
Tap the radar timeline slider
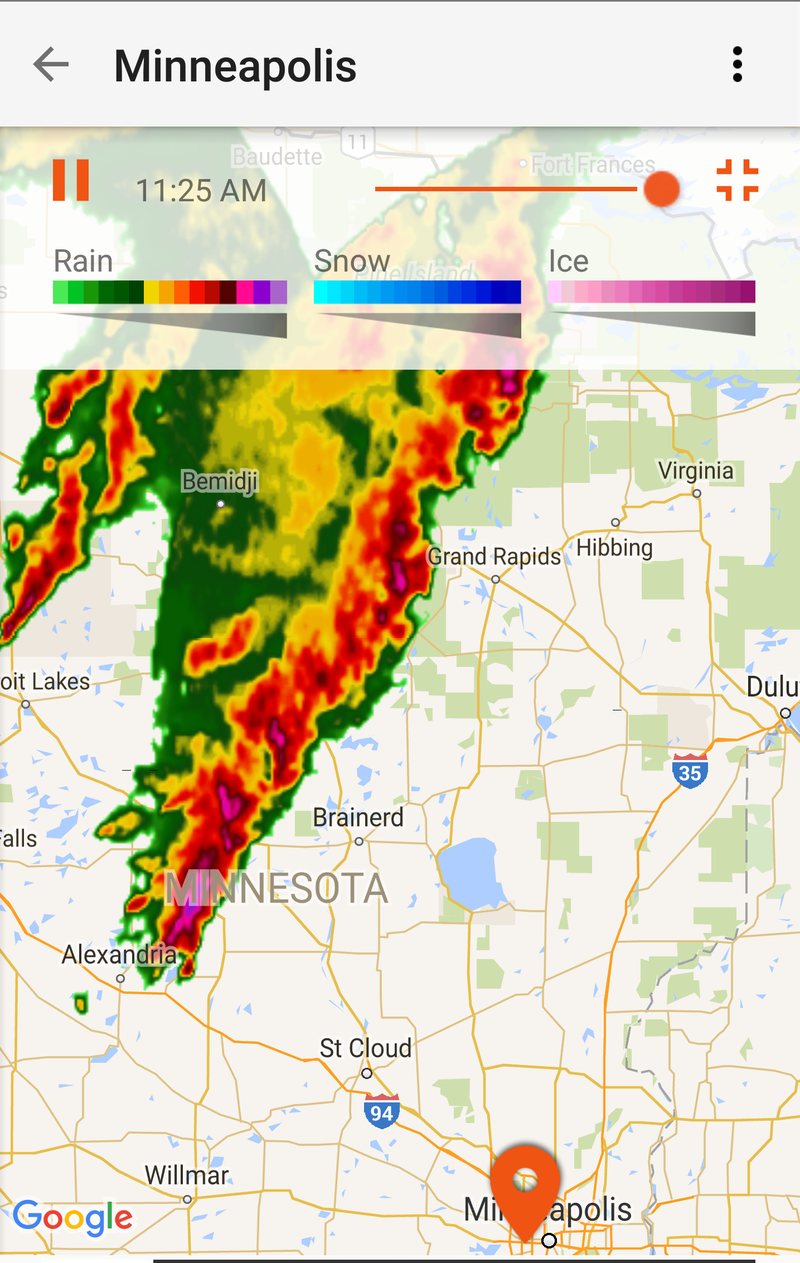coord(661,188)
